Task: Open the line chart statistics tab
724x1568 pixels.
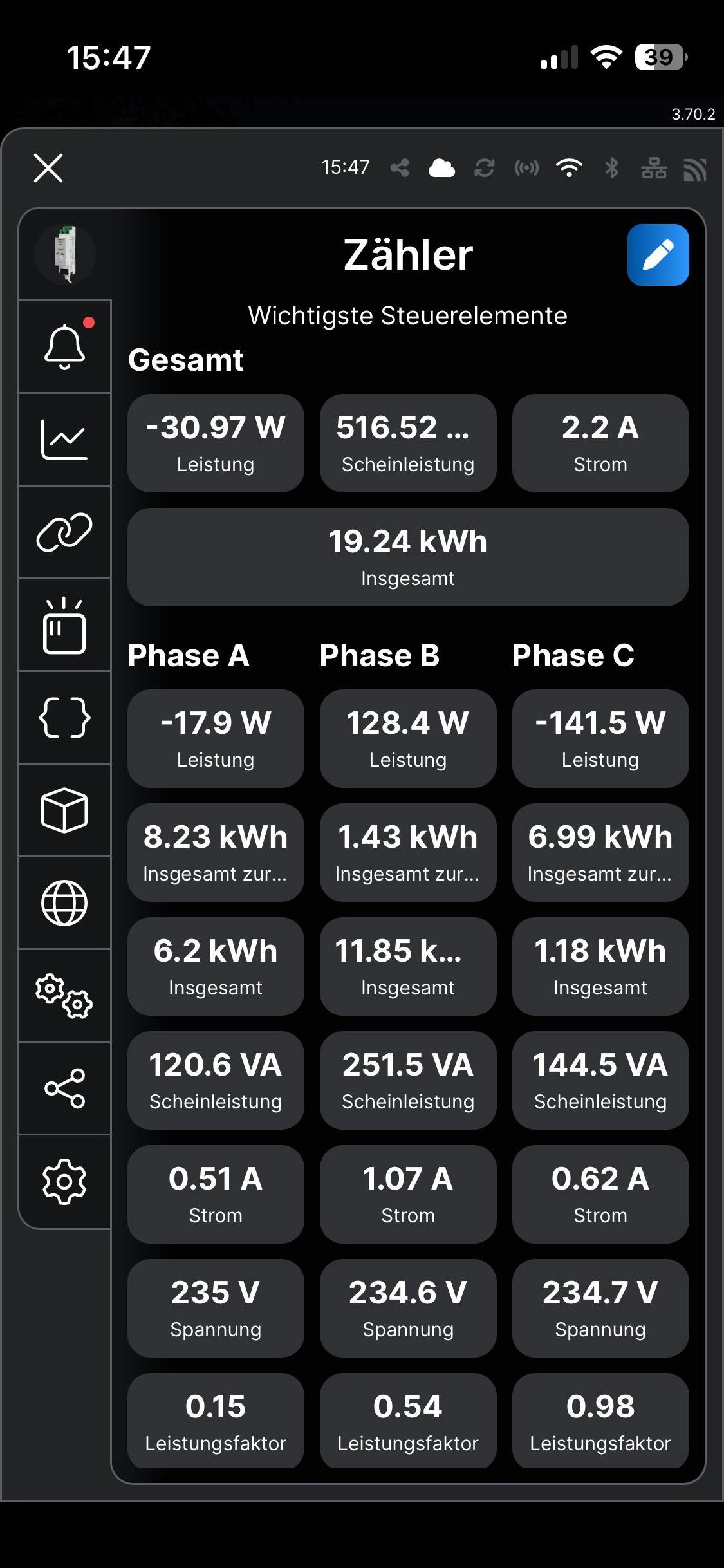Action: point(64,440)
